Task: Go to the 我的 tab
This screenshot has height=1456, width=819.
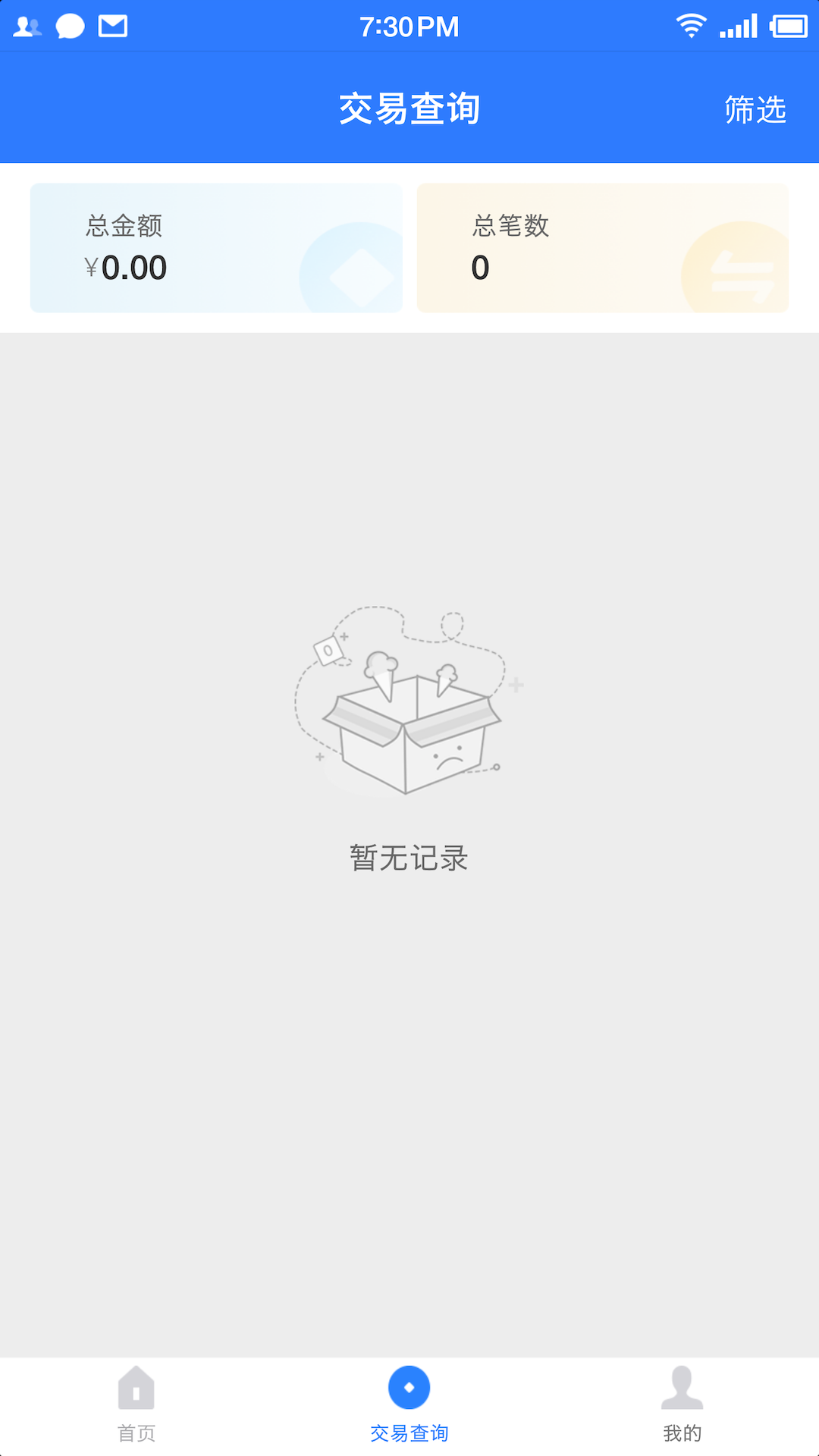Action: tap(682, 1404)
